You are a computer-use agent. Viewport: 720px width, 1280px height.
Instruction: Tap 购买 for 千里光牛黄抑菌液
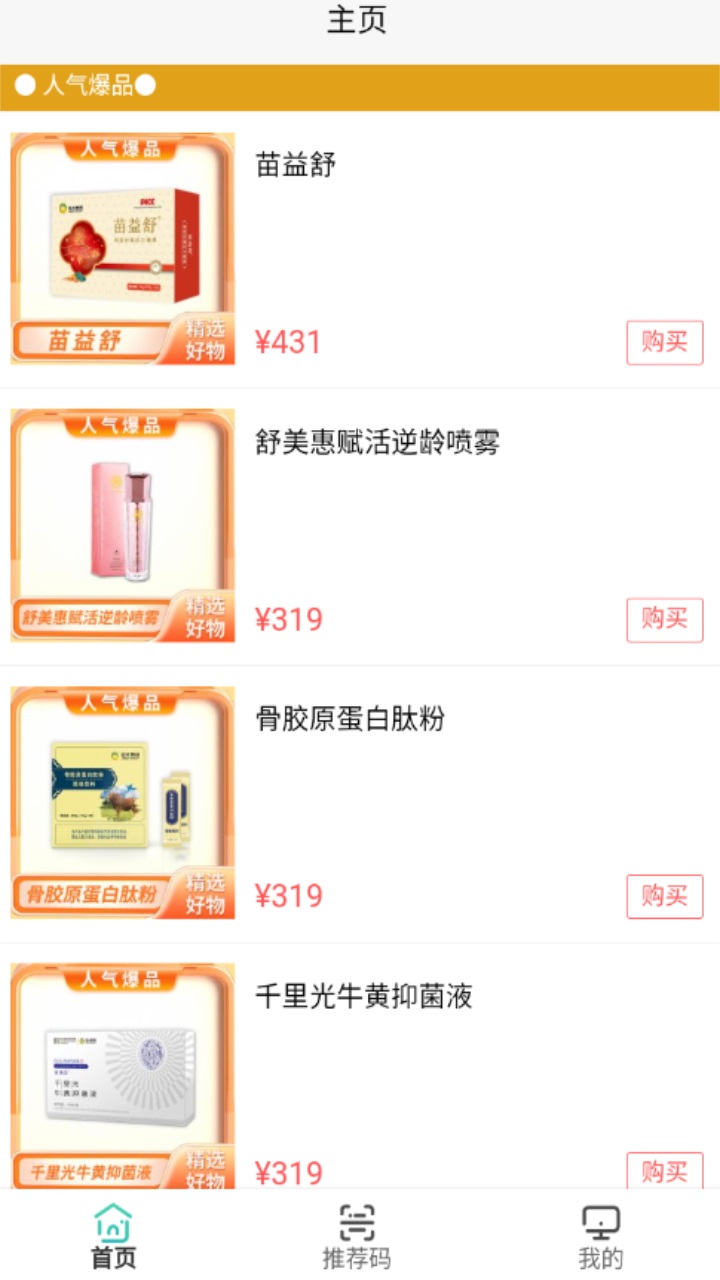[664, 1172]
